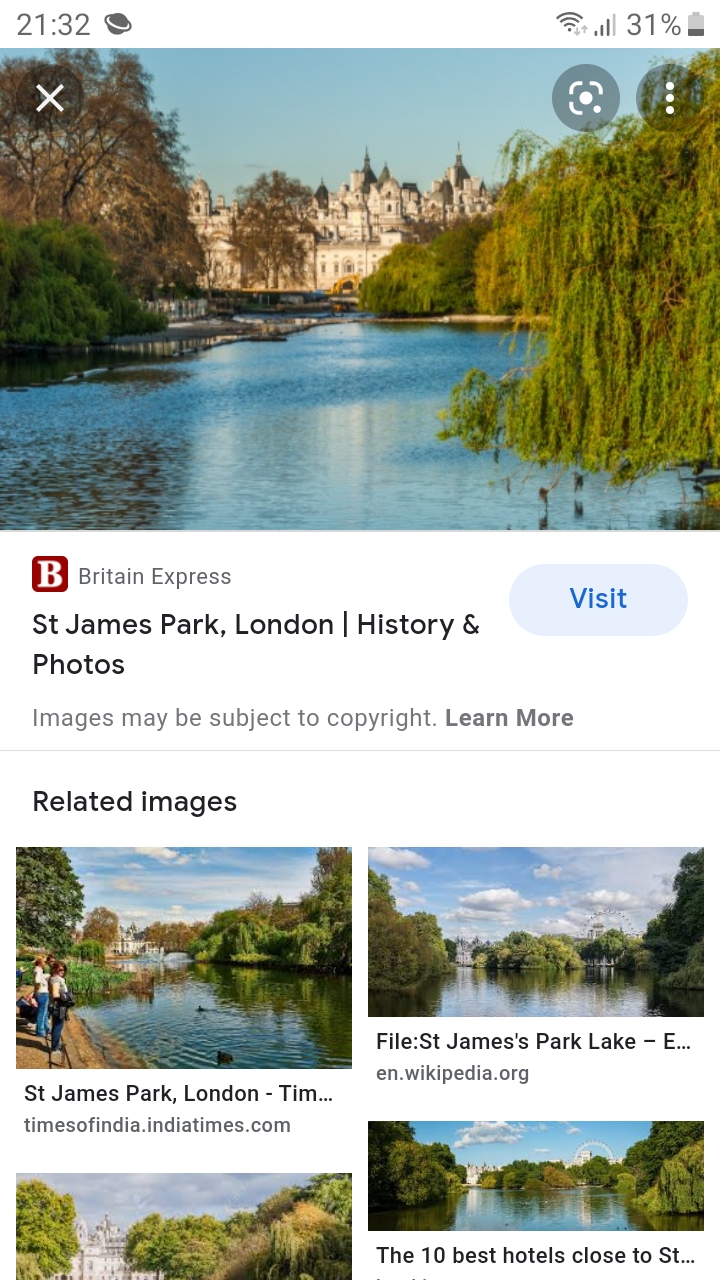
Task: Open the St James Park History & Photos title
Action: tap(256, 644)
